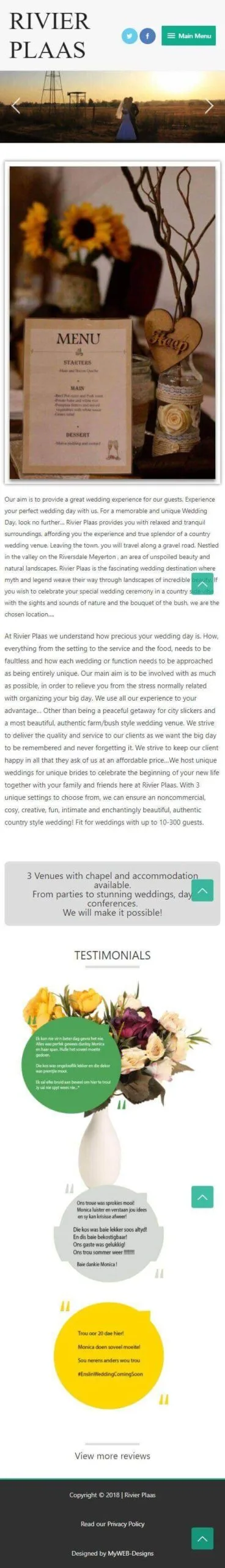Show previous slide in banner
Viewport: 225px width, 1568px height.
pos(16,106)
